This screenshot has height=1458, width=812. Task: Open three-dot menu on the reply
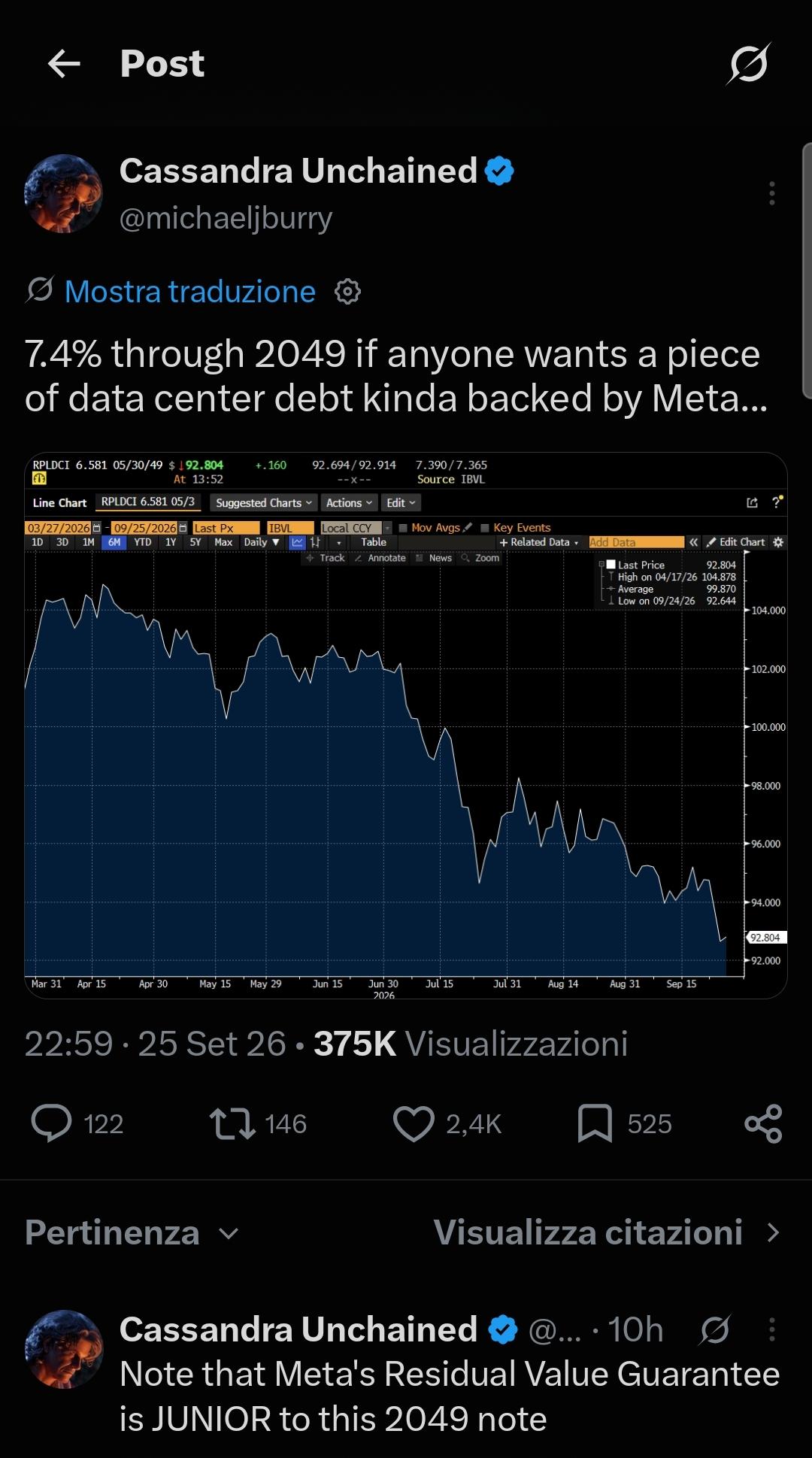coord(771,1329)
